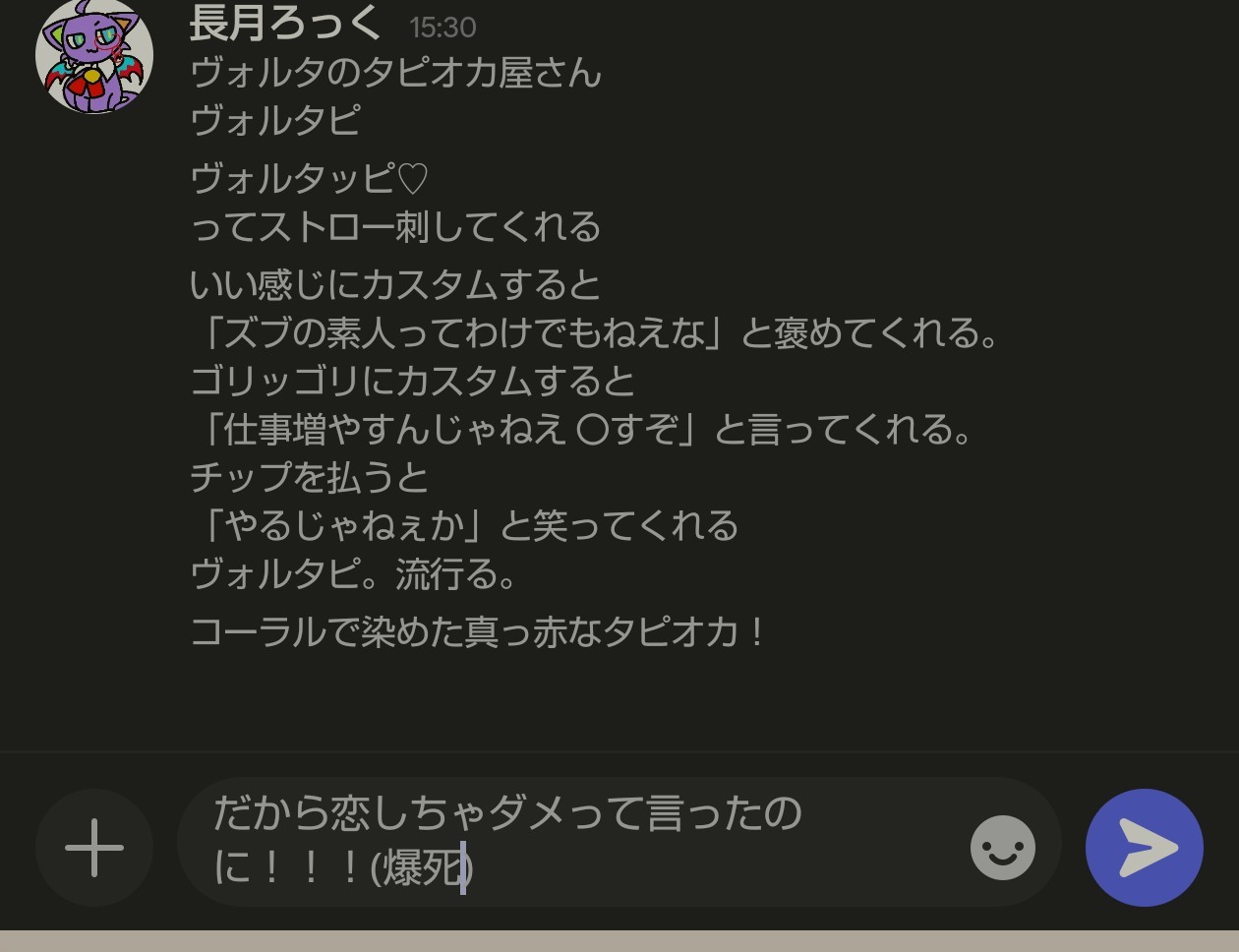
Task: Open 長月ろっく's profile avatar
Action: pos(94,55)
